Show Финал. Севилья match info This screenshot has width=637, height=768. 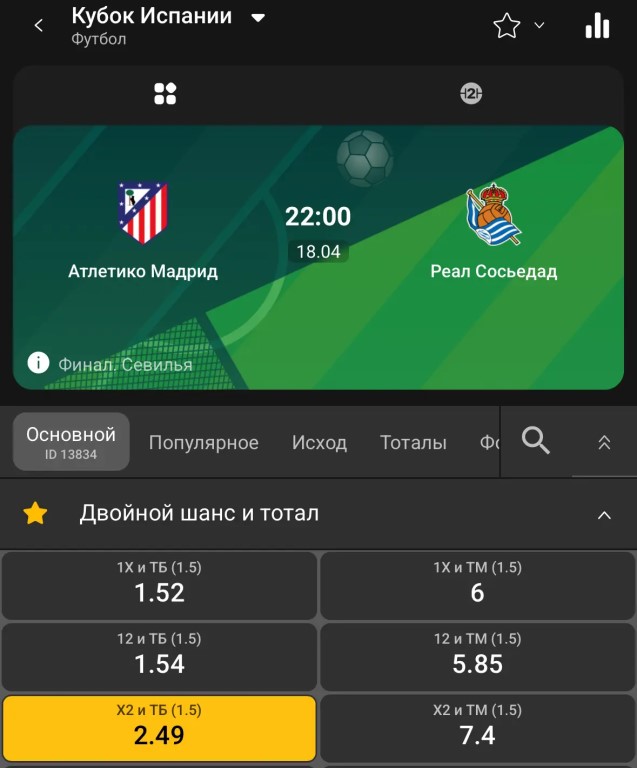click(38, 363)
